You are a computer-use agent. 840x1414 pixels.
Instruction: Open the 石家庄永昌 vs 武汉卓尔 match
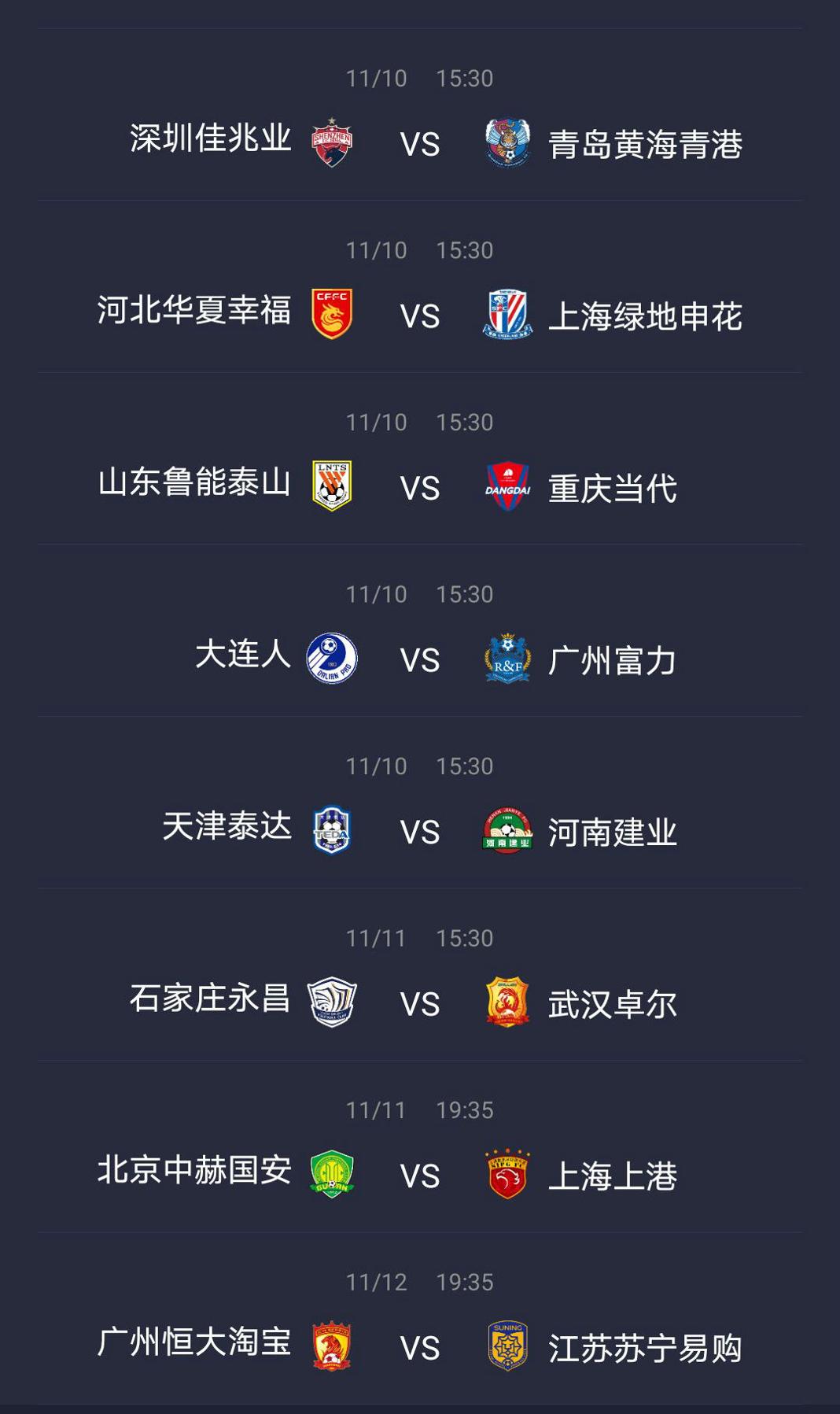(419, 1003)
